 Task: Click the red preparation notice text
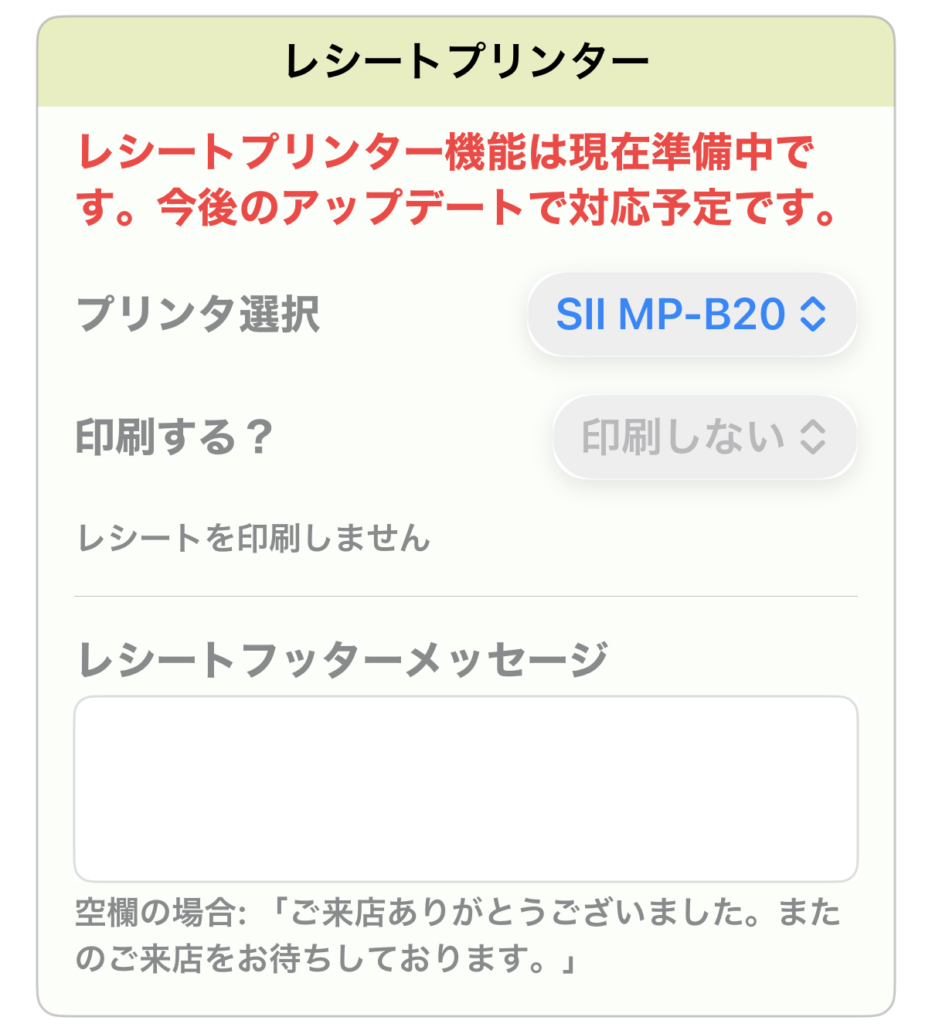coord(463,178)
